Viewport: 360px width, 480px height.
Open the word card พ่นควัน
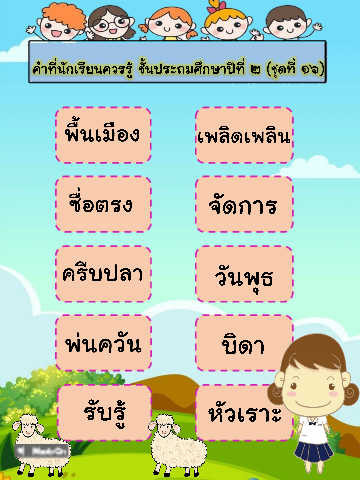(x=103, y=343)
